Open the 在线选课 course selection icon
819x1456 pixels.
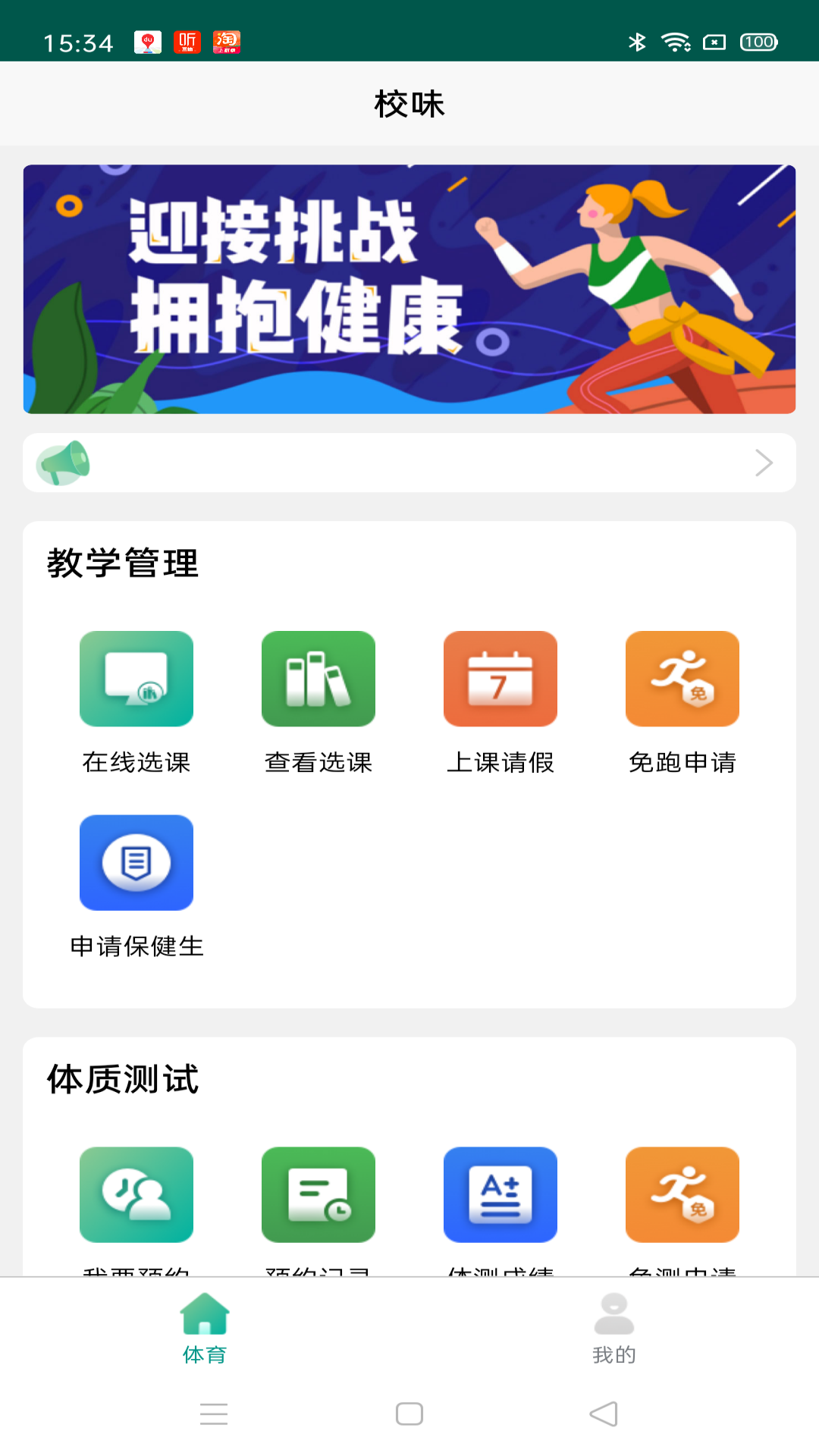136,679
